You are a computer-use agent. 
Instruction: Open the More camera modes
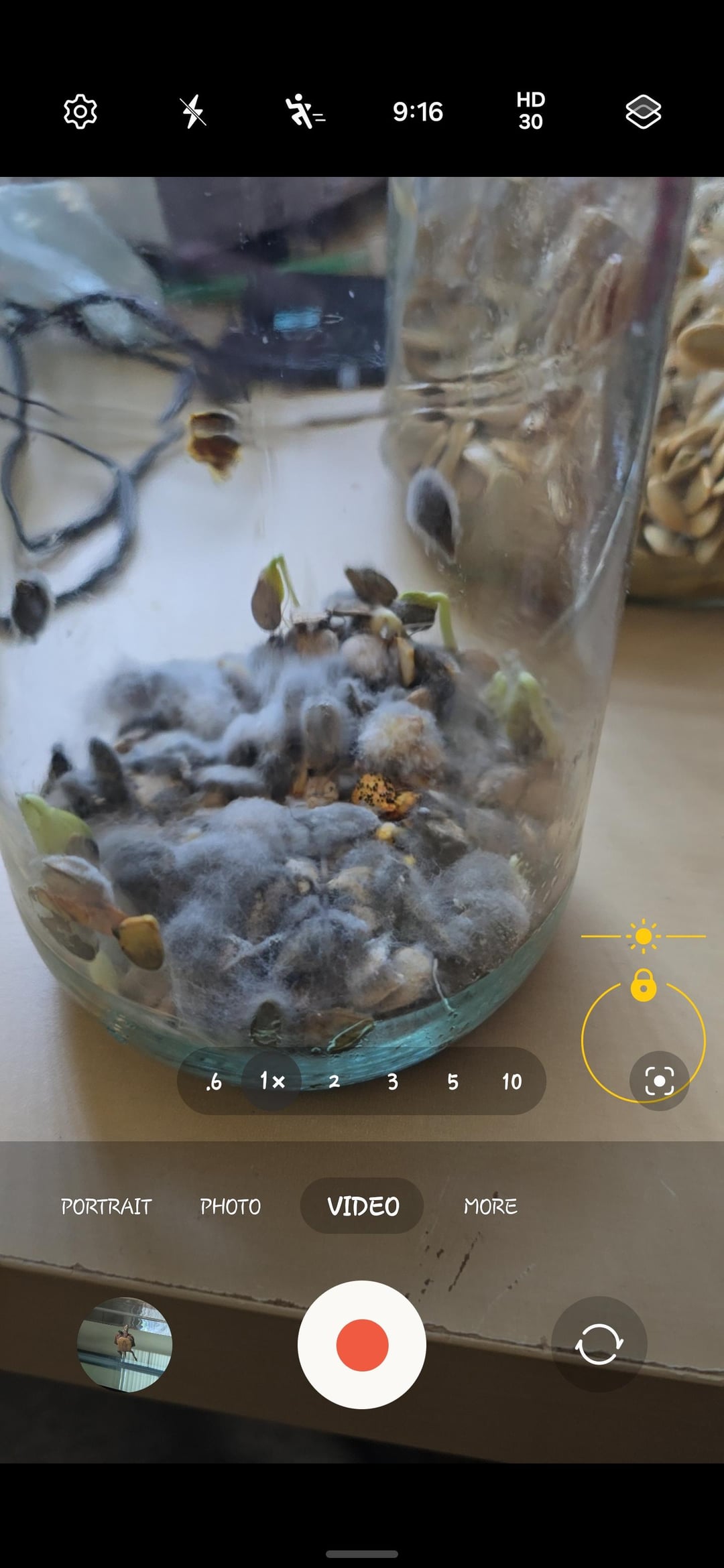tap(490, 1206)
